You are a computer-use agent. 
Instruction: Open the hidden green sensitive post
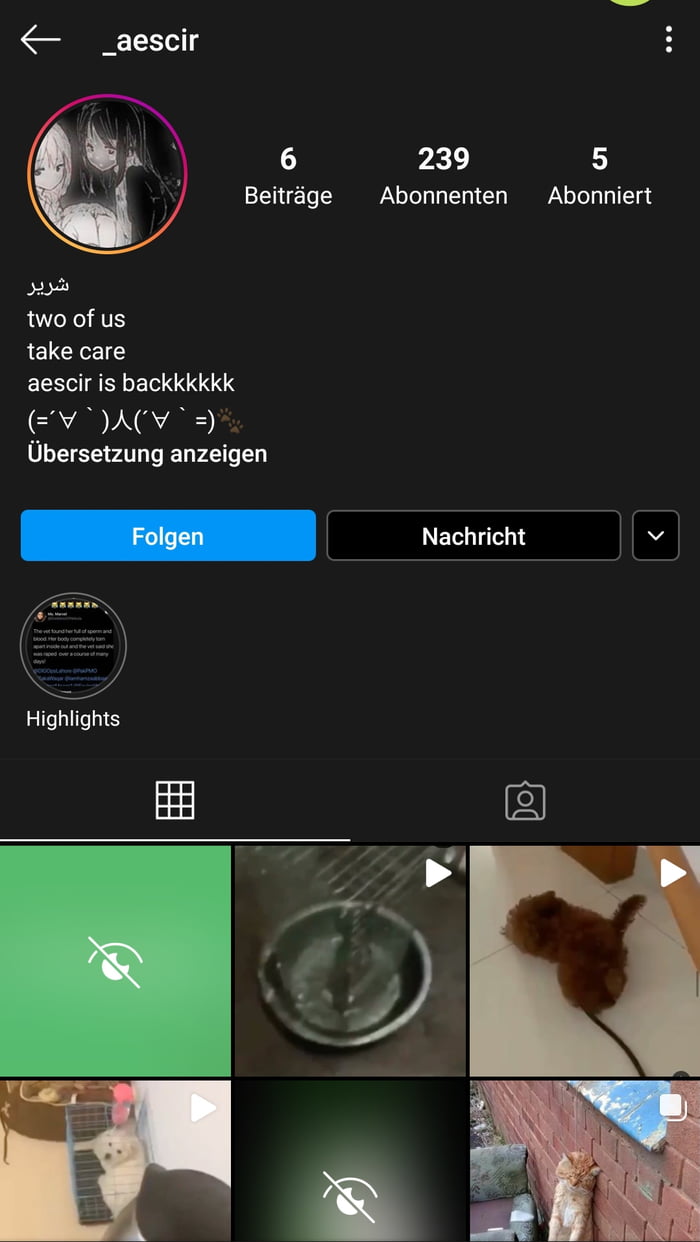tap(115, 960)
